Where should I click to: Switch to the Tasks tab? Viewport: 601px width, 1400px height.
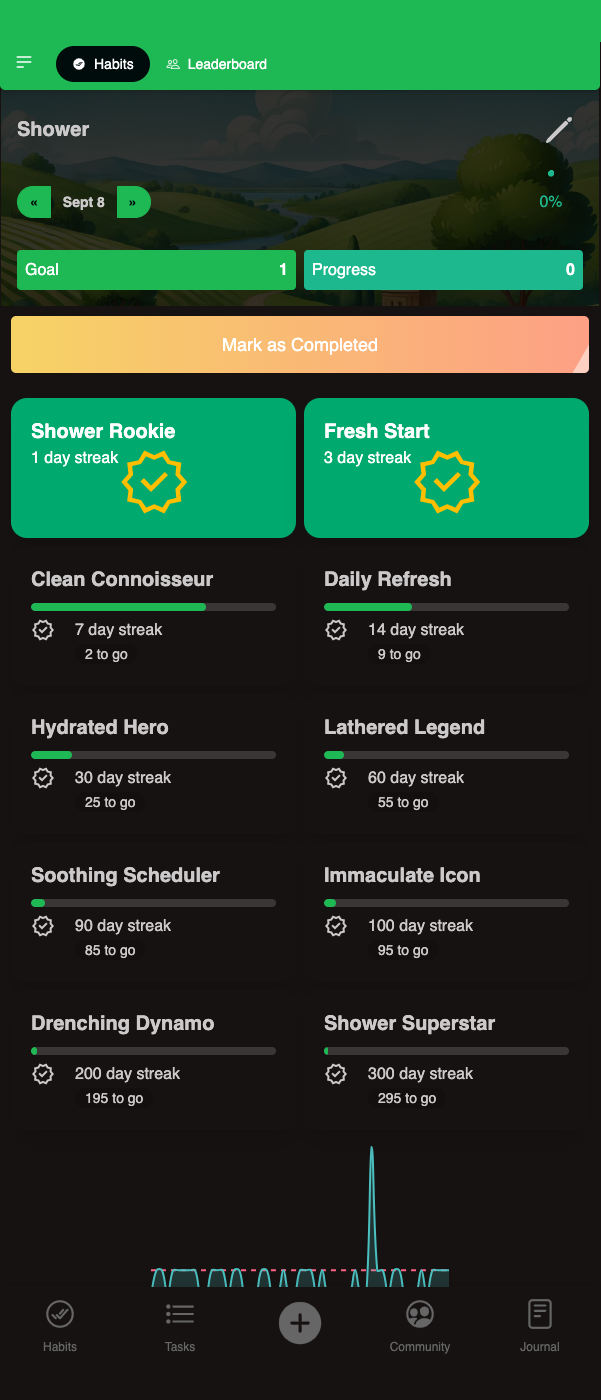[180, 1326]
